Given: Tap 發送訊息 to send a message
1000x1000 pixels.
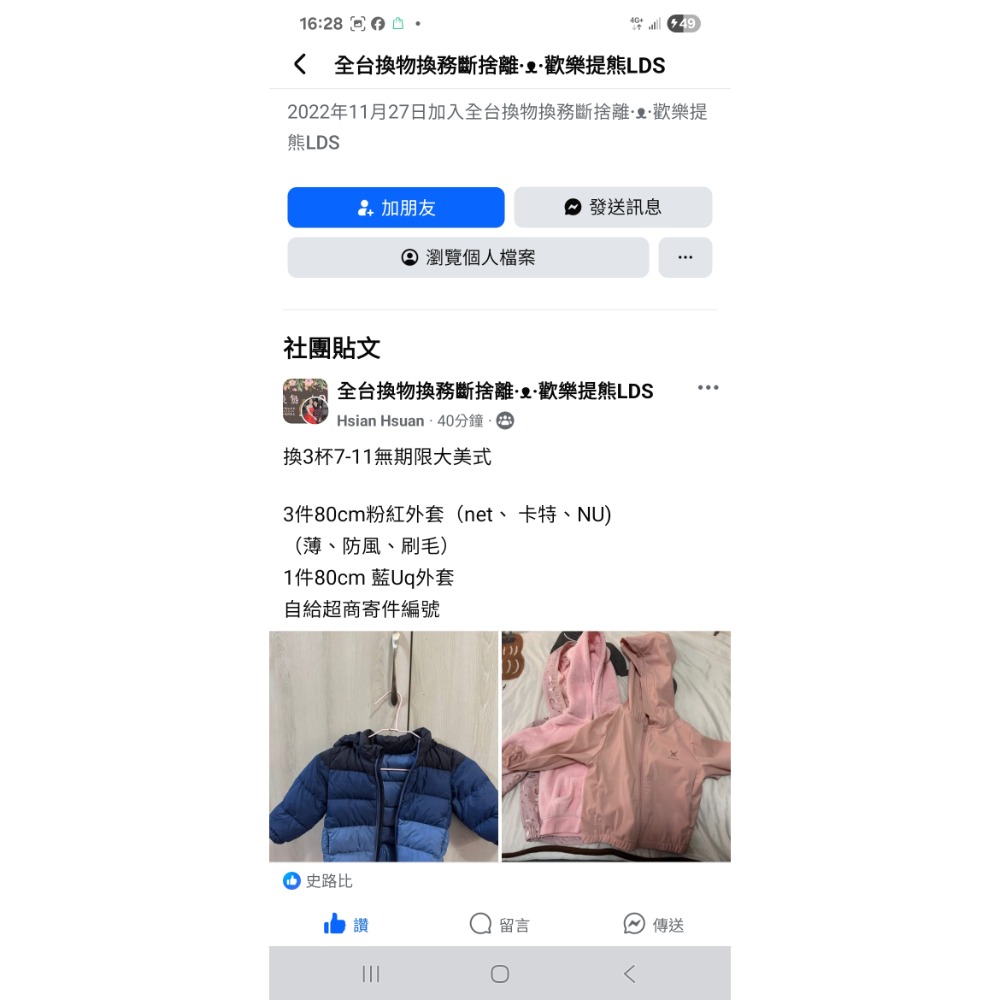Looking at the screenshot, I should tap(613, 207).
